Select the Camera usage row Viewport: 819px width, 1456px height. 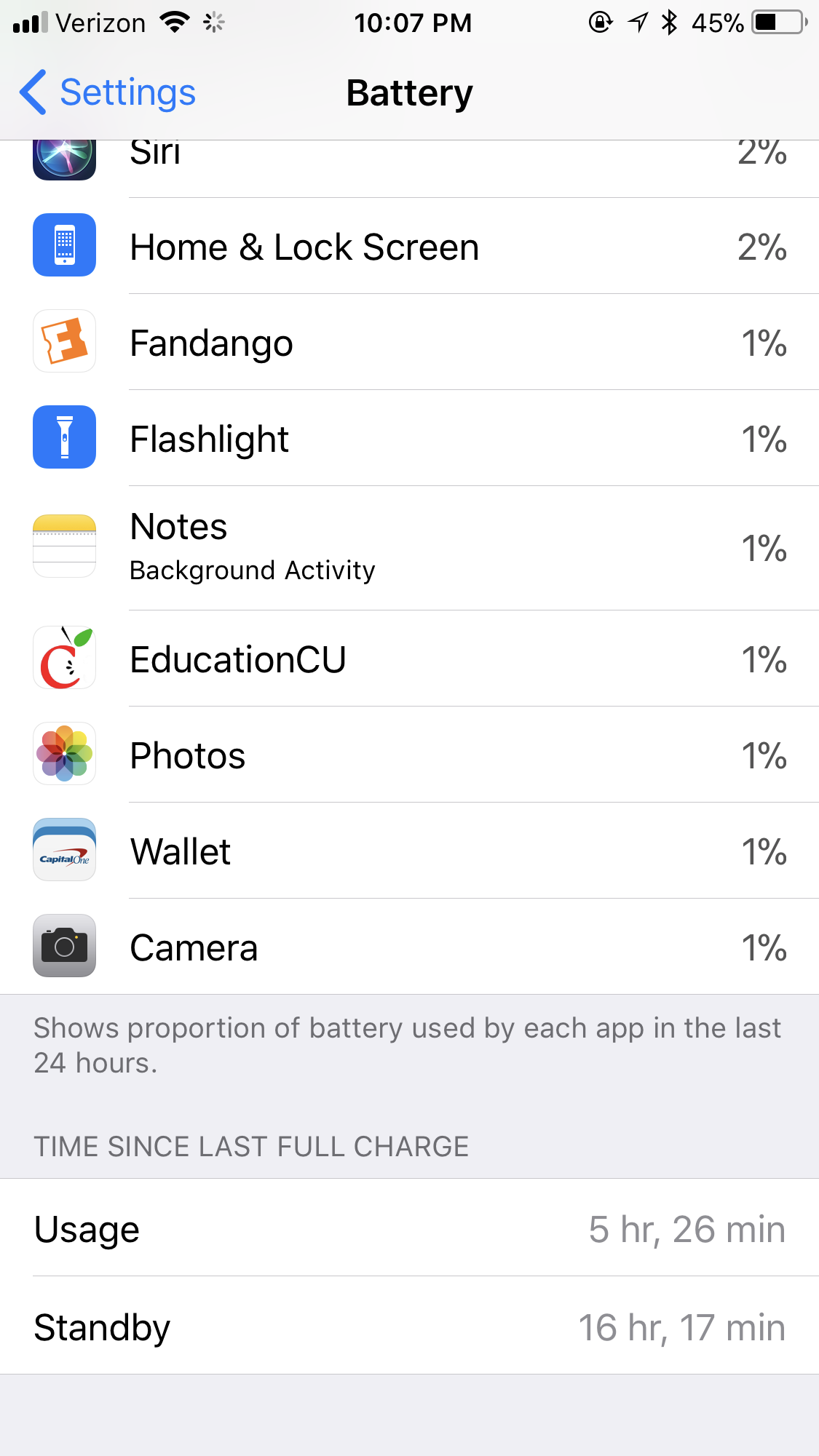pyautogui.click(x=409, y=947)
